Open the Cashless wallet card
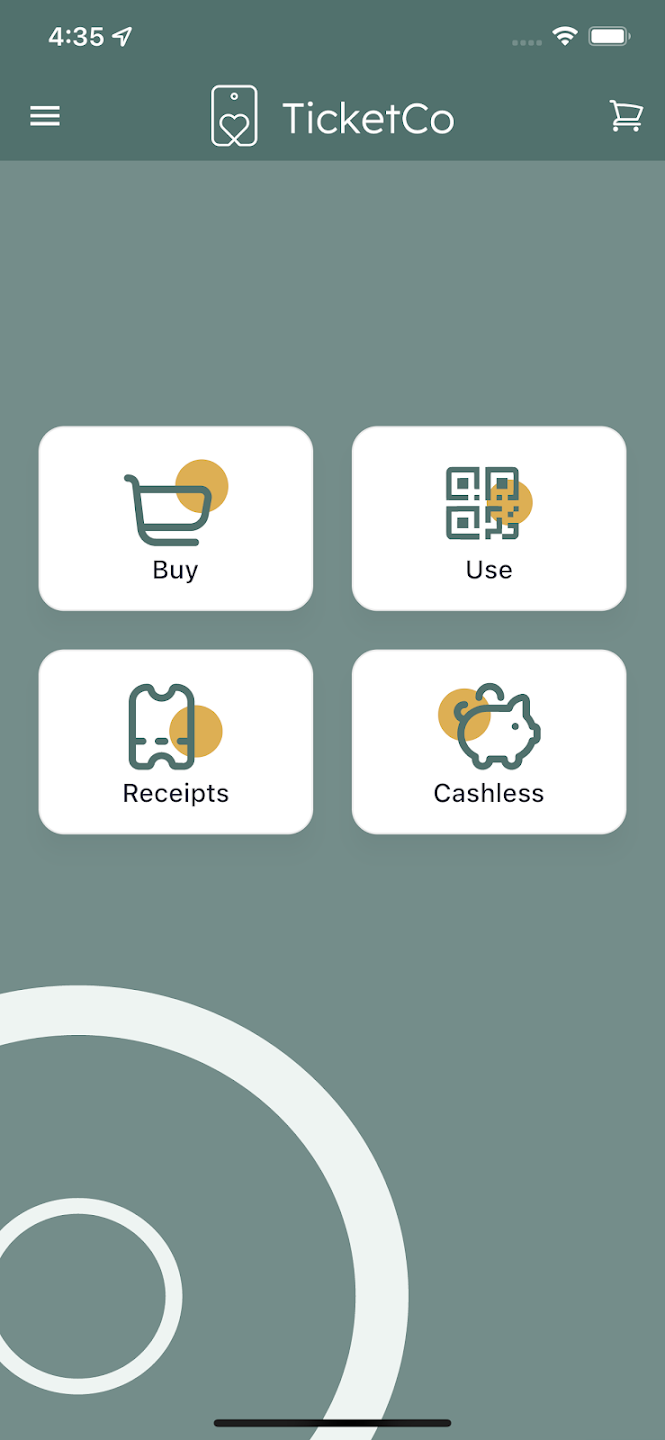 [489, 742]
